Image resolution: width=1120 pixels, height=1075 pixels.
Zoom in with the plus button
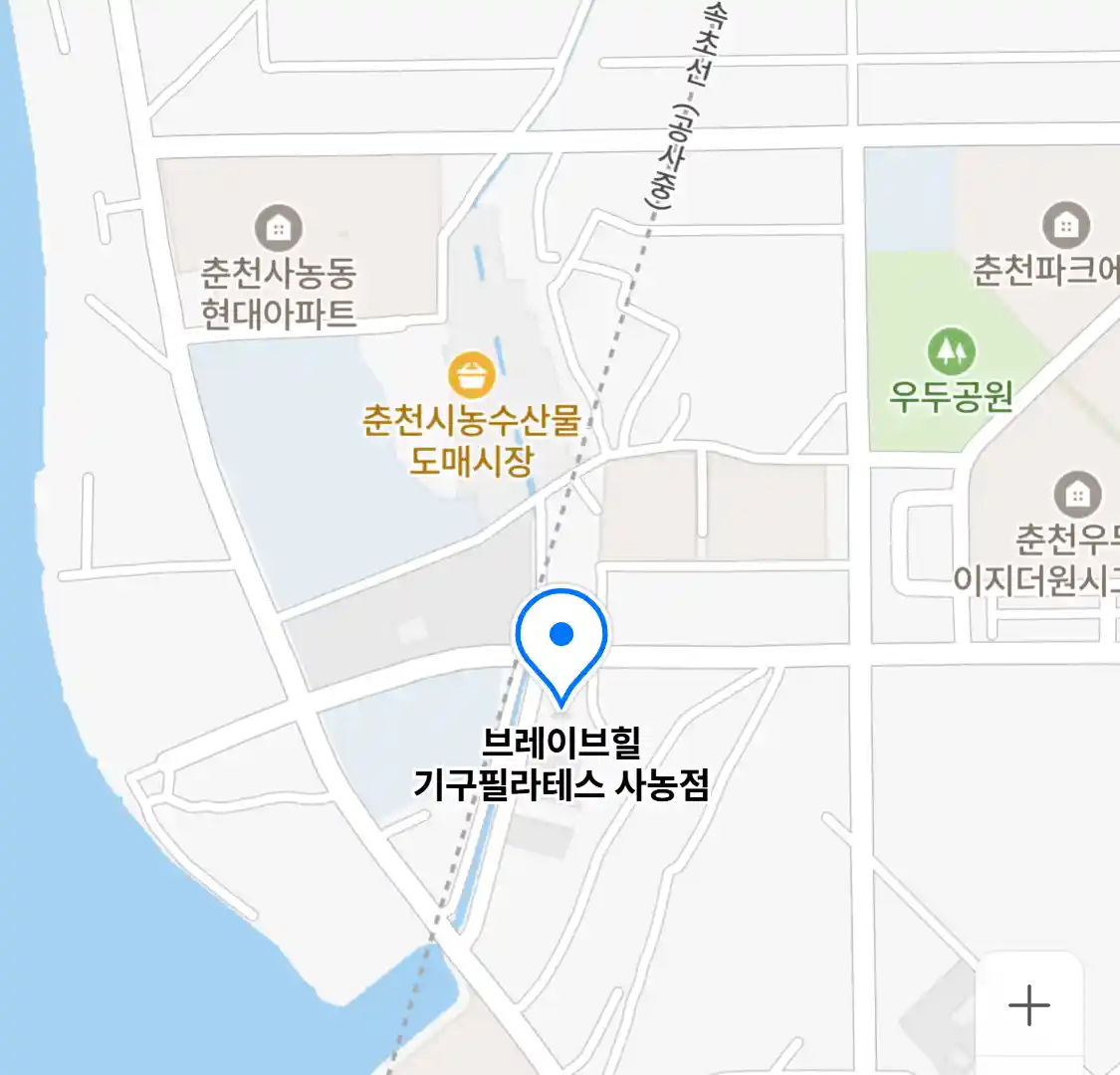click(x=1028, y=1005)
